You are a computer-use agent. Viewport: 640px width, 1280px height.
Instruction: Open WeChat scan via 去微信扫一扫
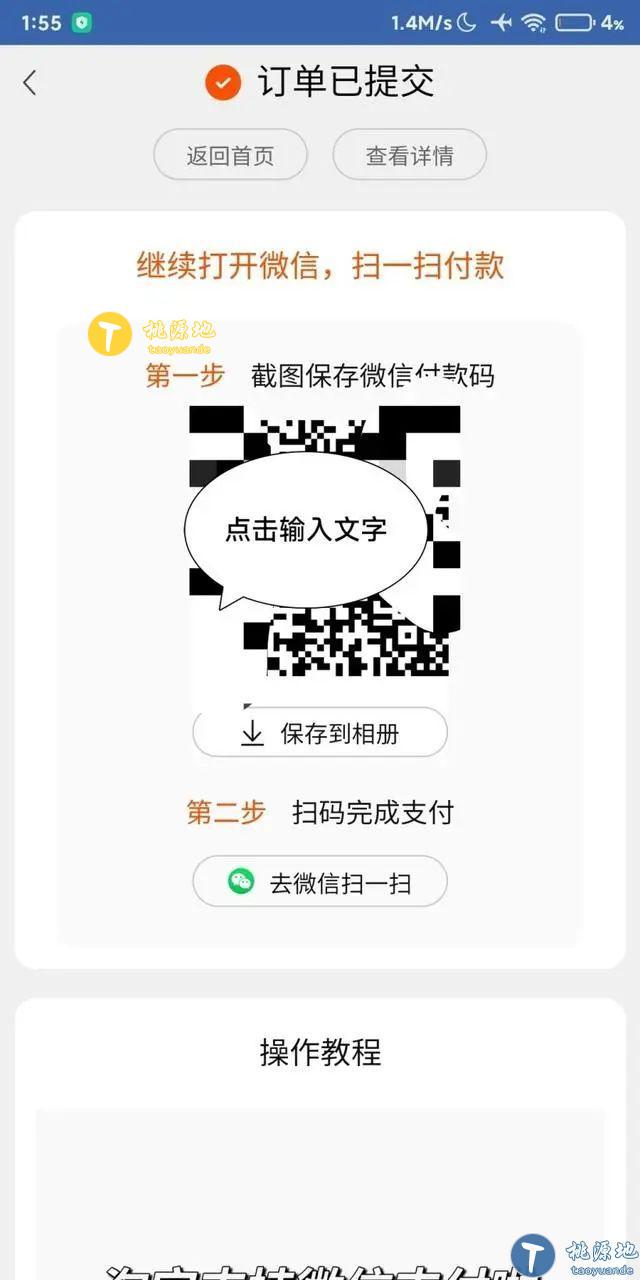click(x=320, y=882)
